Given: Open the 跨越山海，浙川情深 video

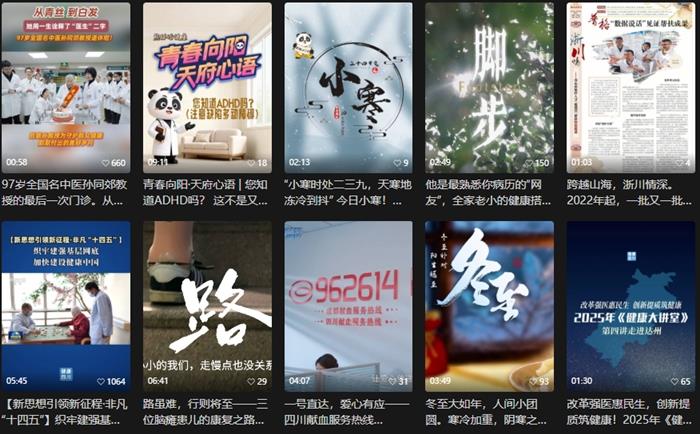Looking at the screenshot, I should tap(631, 86).
